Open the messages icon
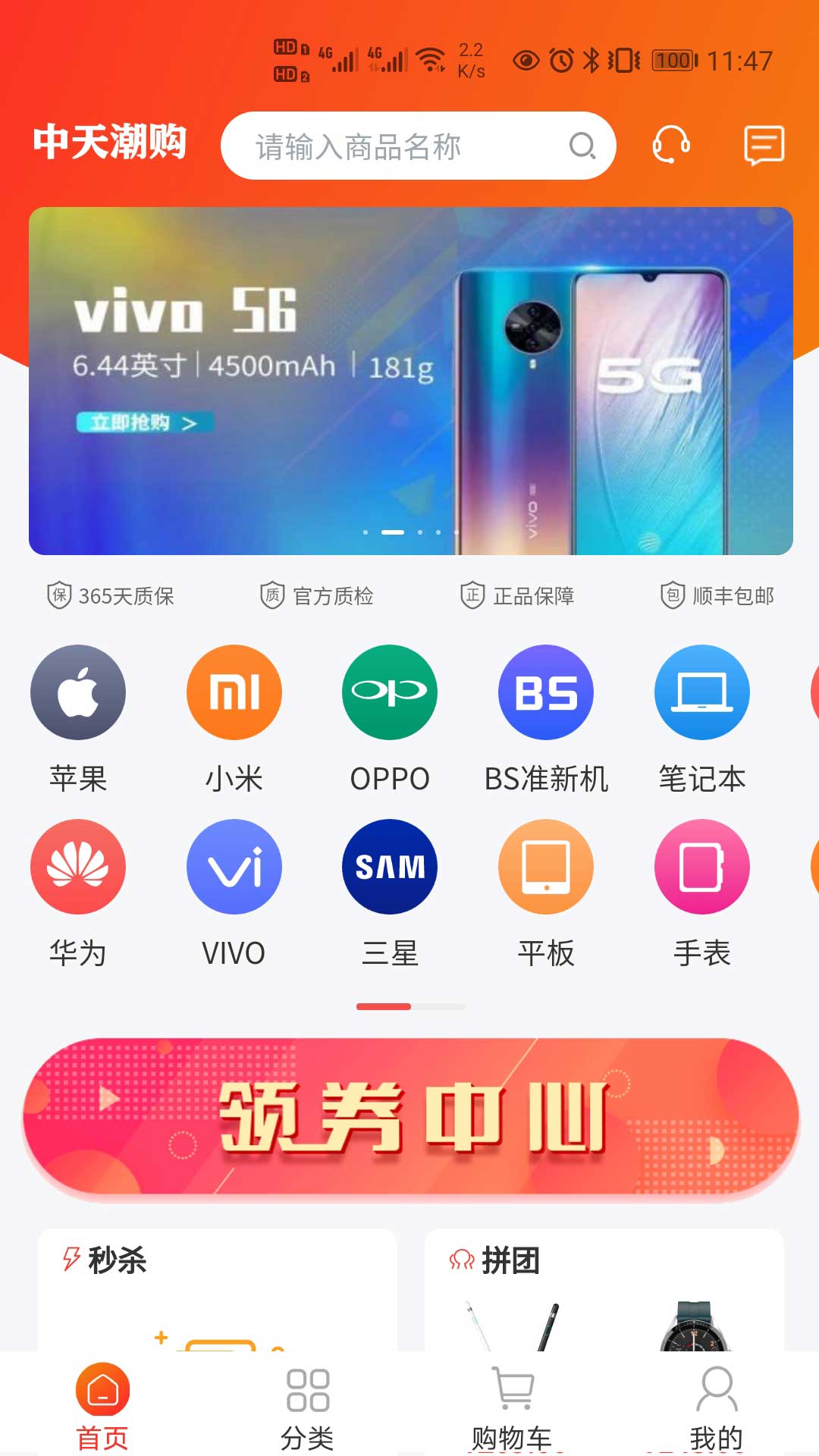 (x=764, y=145)
